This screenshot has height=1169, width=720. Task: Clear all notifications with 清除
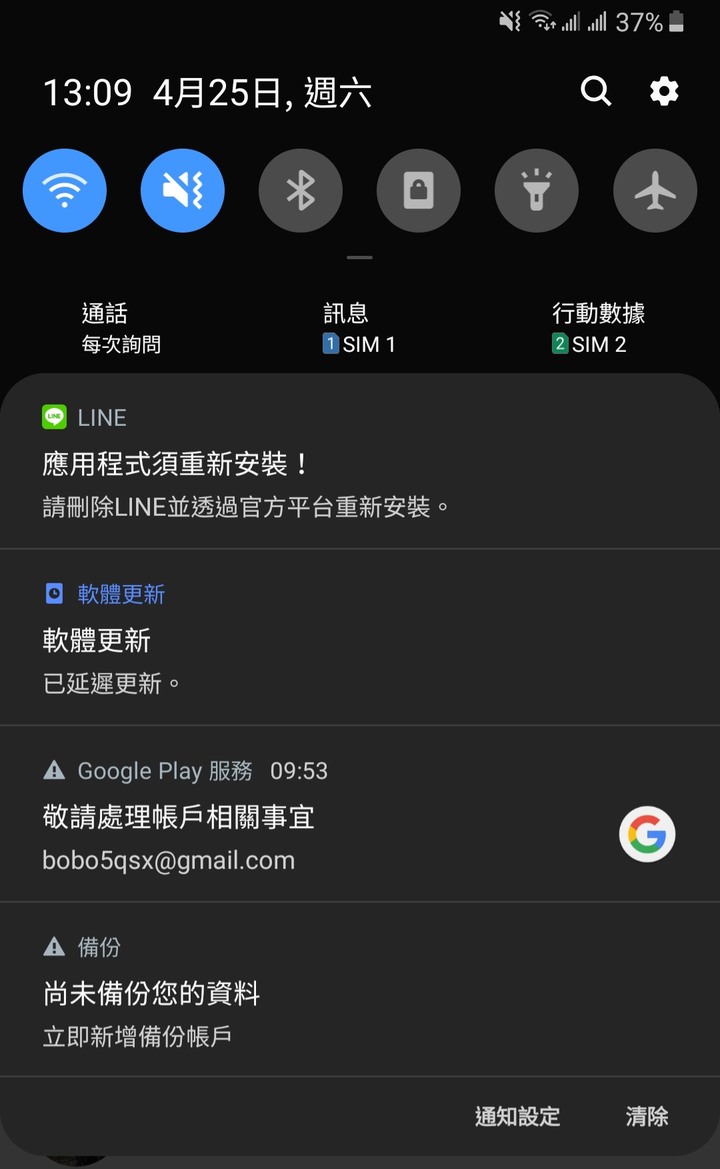tap(647, 1117)
